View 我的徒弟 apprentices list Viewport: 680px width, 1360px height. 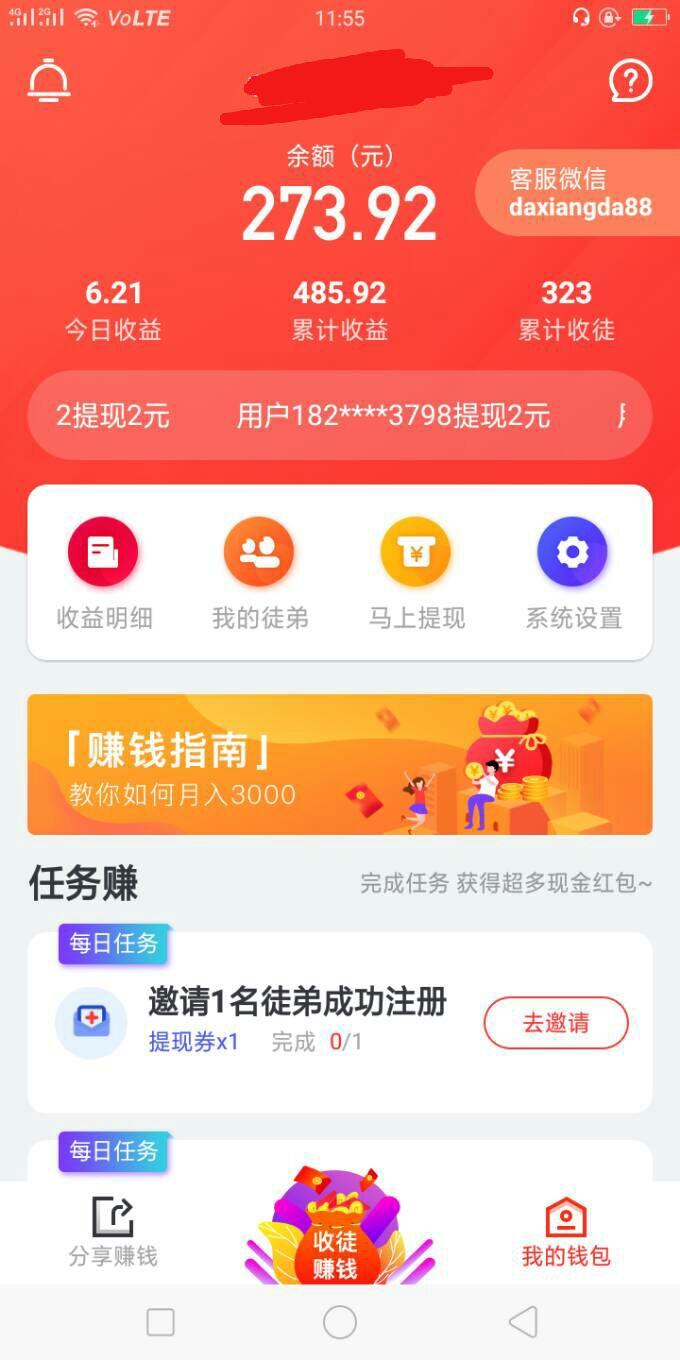(260, 574)
